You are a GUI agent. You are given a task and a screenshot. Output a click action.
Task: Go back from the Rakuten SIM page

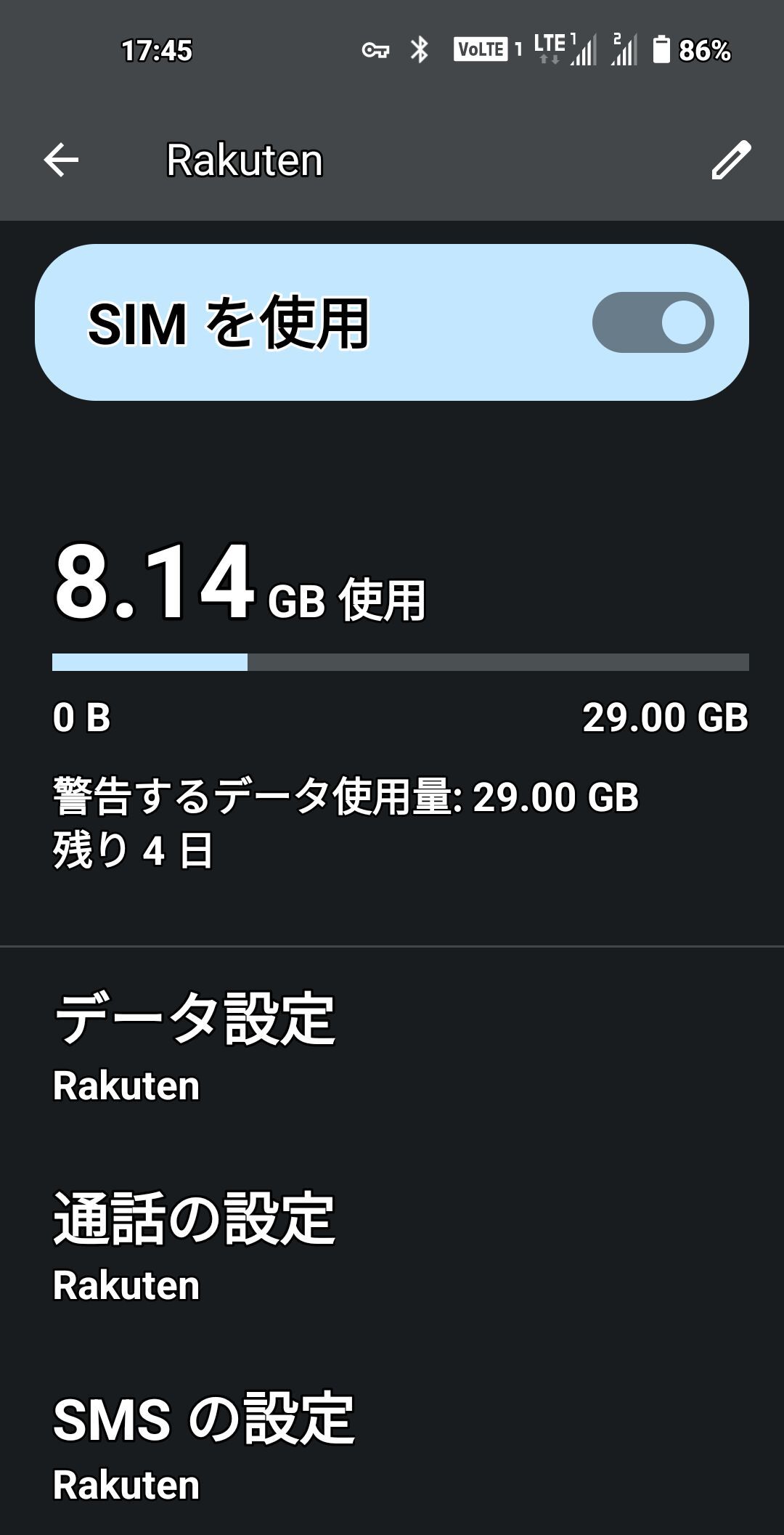click(61, 160)
